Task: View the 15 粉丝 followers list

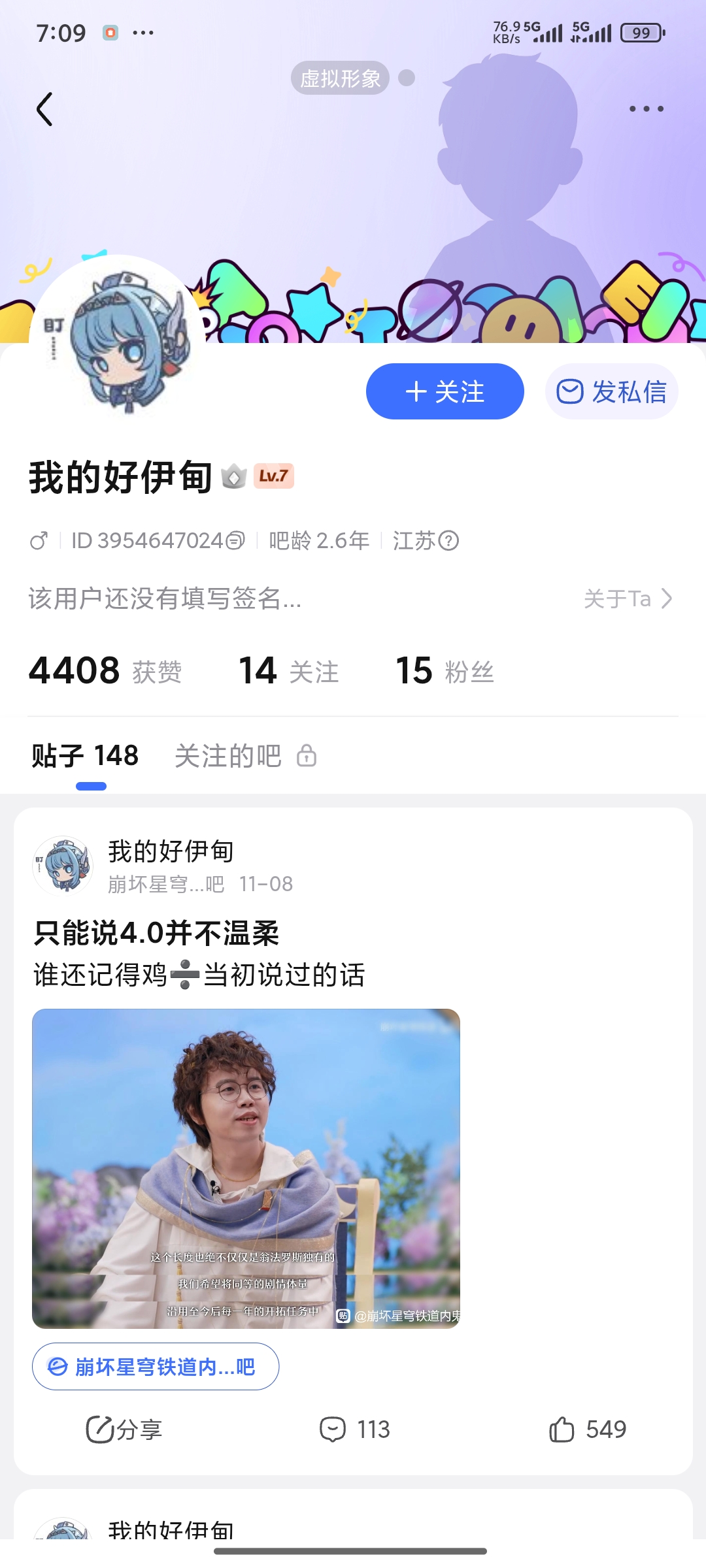Action: coord(445,671)
